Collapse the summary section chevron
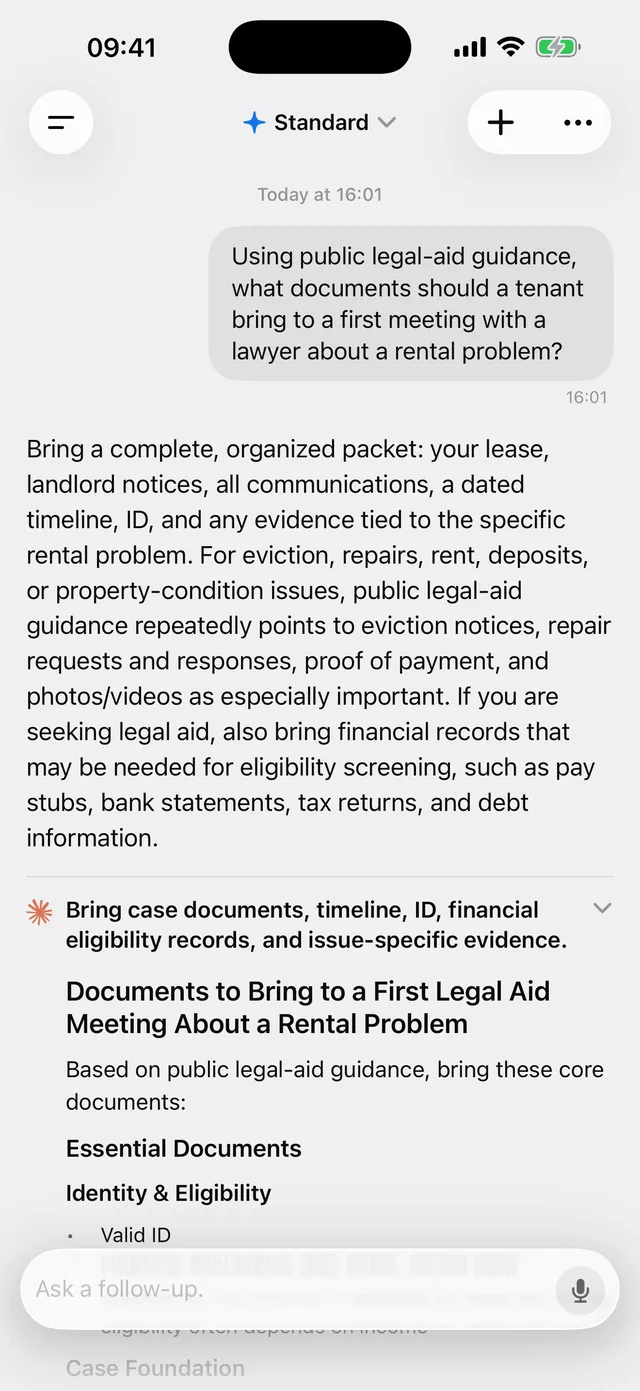 pos(602,908)
